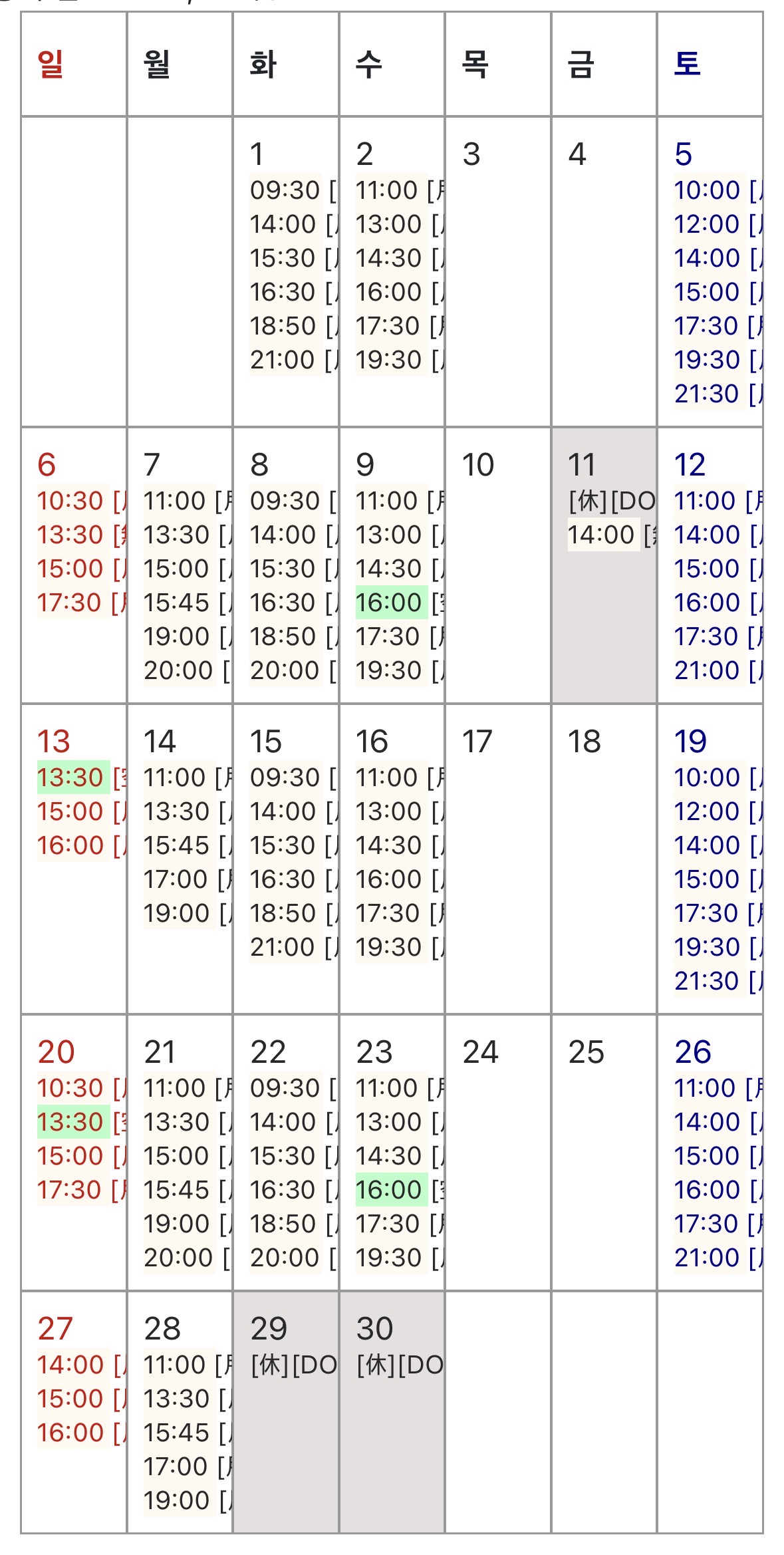Open the highlighted 13:30 entry on the 20th
Viewport: 784px width, 1555px height.
[81, 1122]
